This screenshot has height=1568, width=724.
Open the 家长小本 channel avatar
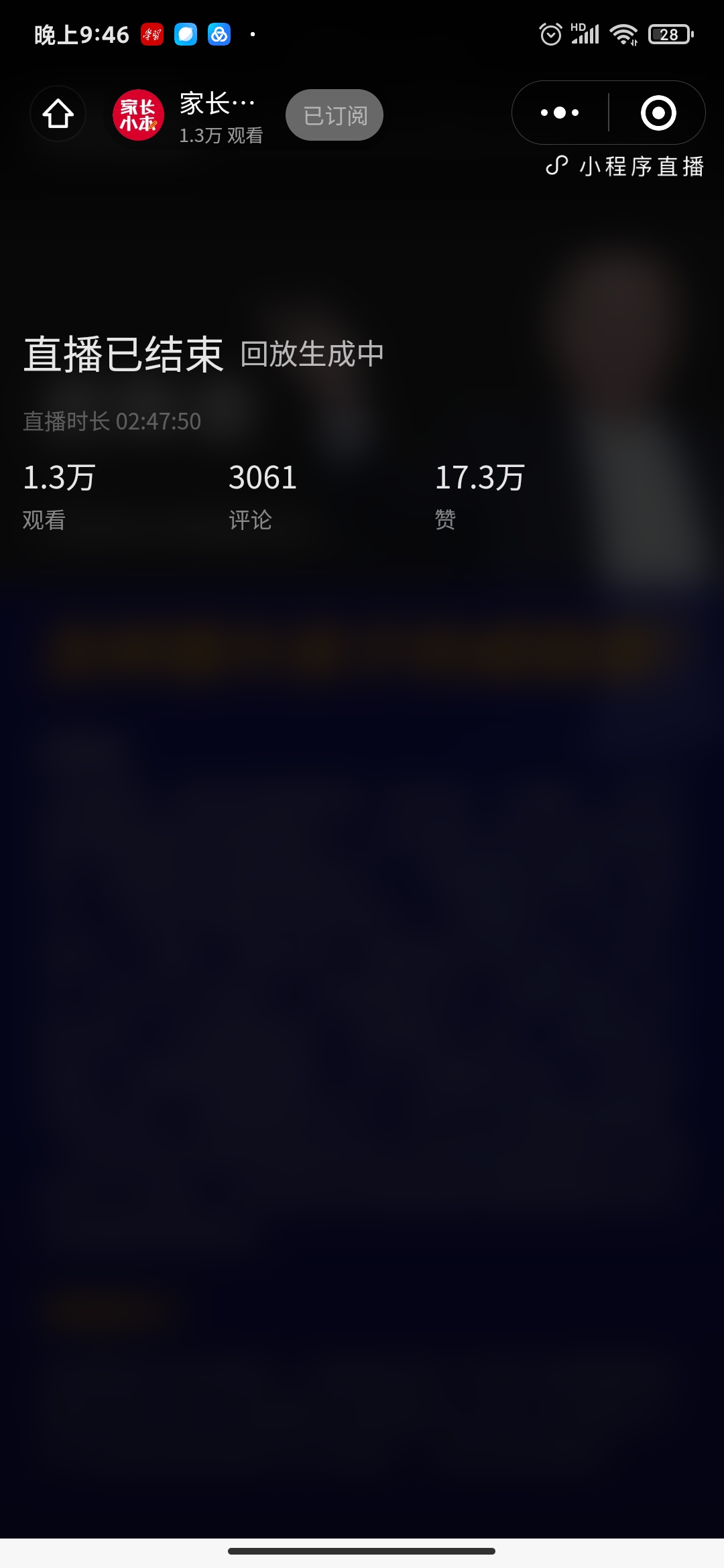point(139,115)
